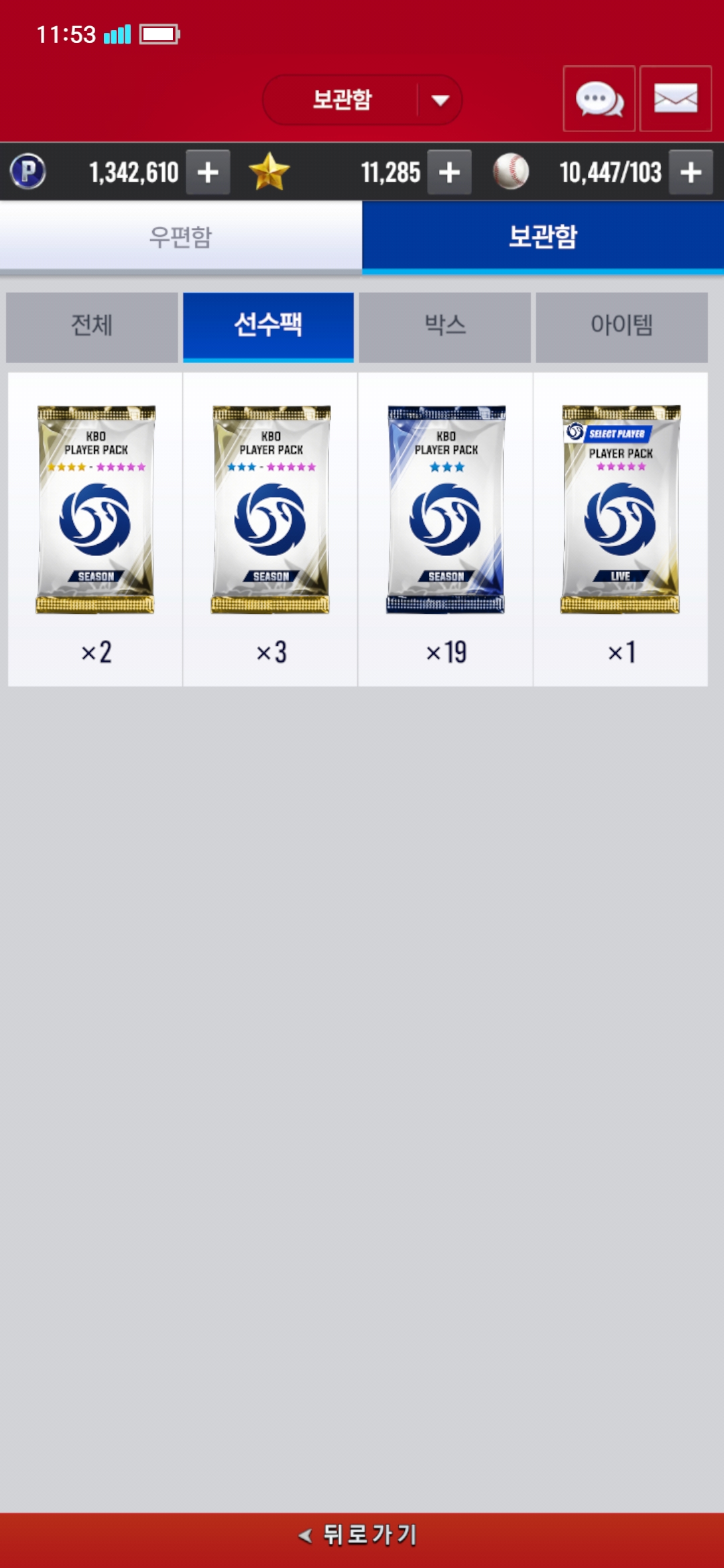Screen dimensions: 724x1568
Task: Open the mail envelope icon
Action: tap(675, 99)
